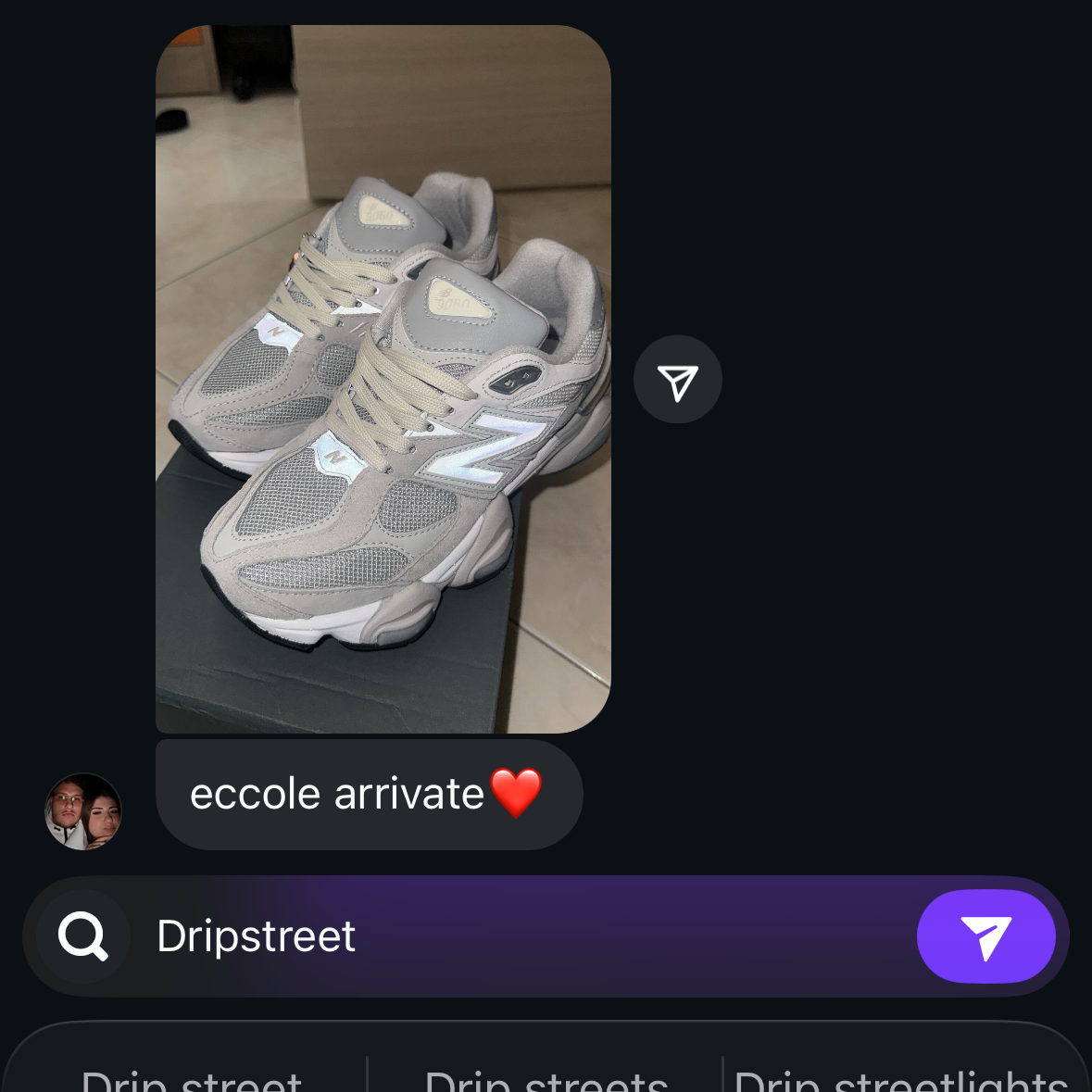Open the sender's profile picture

click(83, 811)
